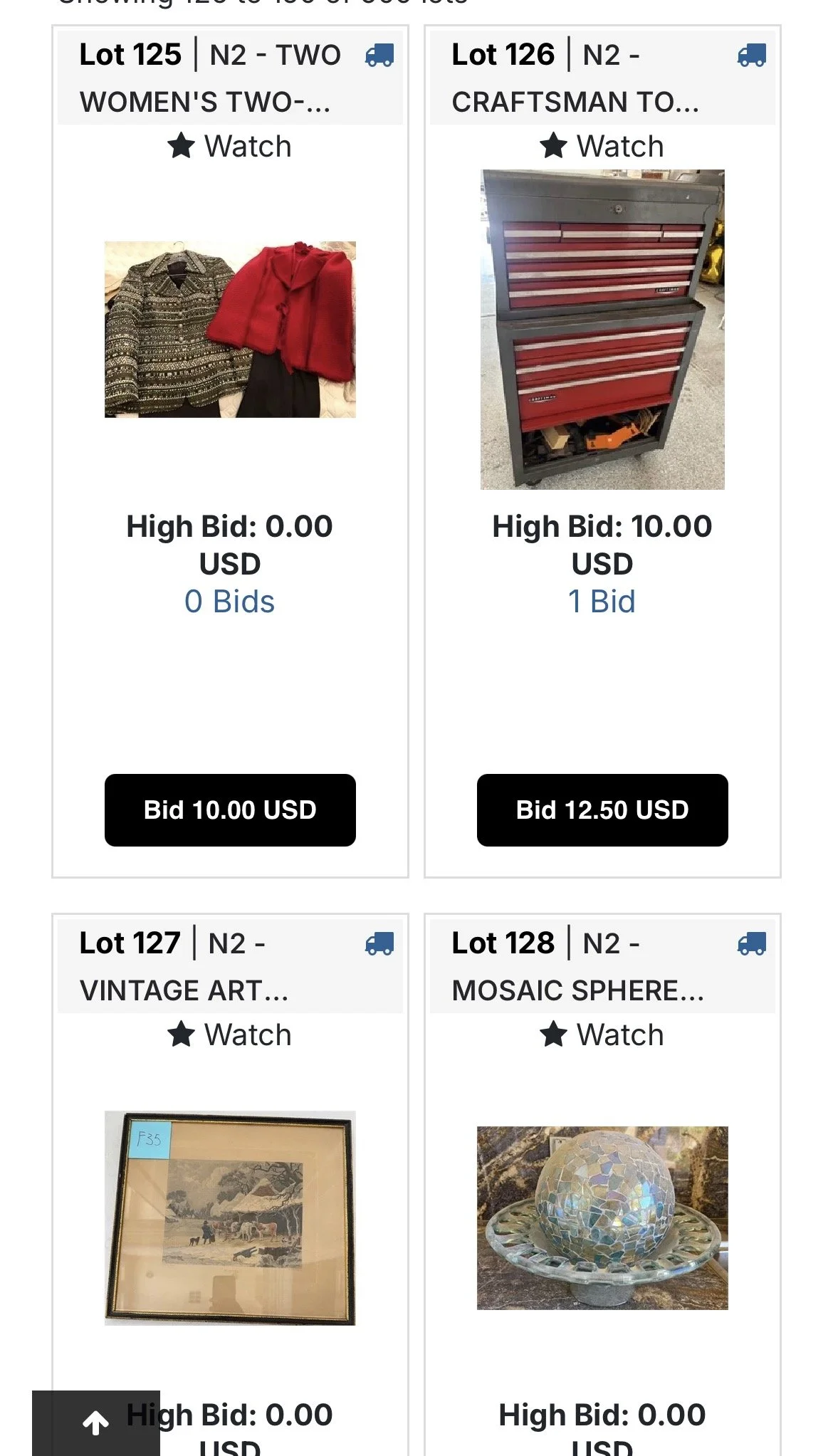Screen dimensions: 833x1456
Task: Bid 10.00 USD on Lot 125
Action: point(230,810)
